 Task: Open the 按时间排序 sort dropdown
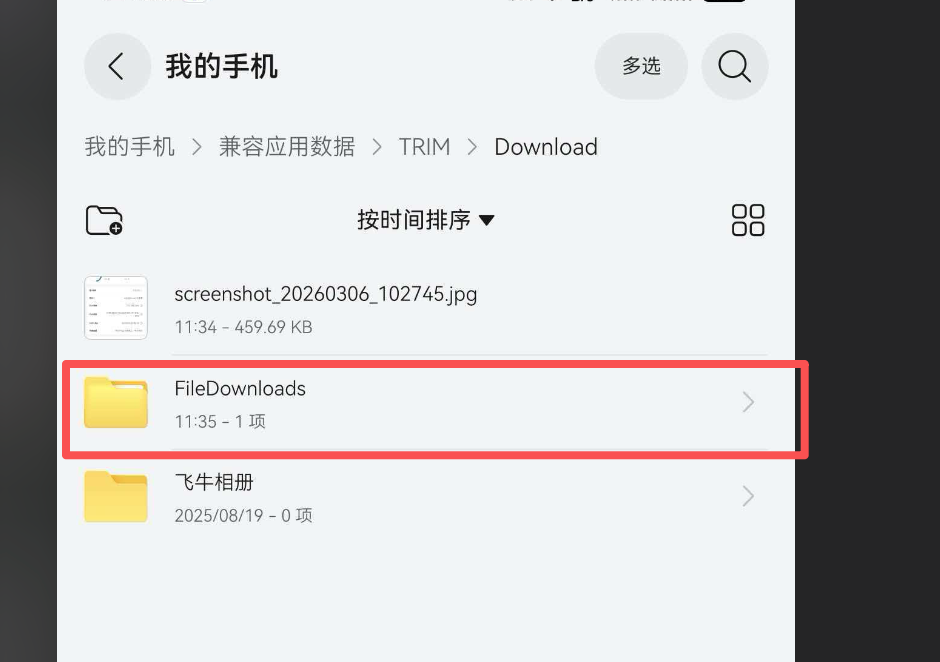coord(426,220)
